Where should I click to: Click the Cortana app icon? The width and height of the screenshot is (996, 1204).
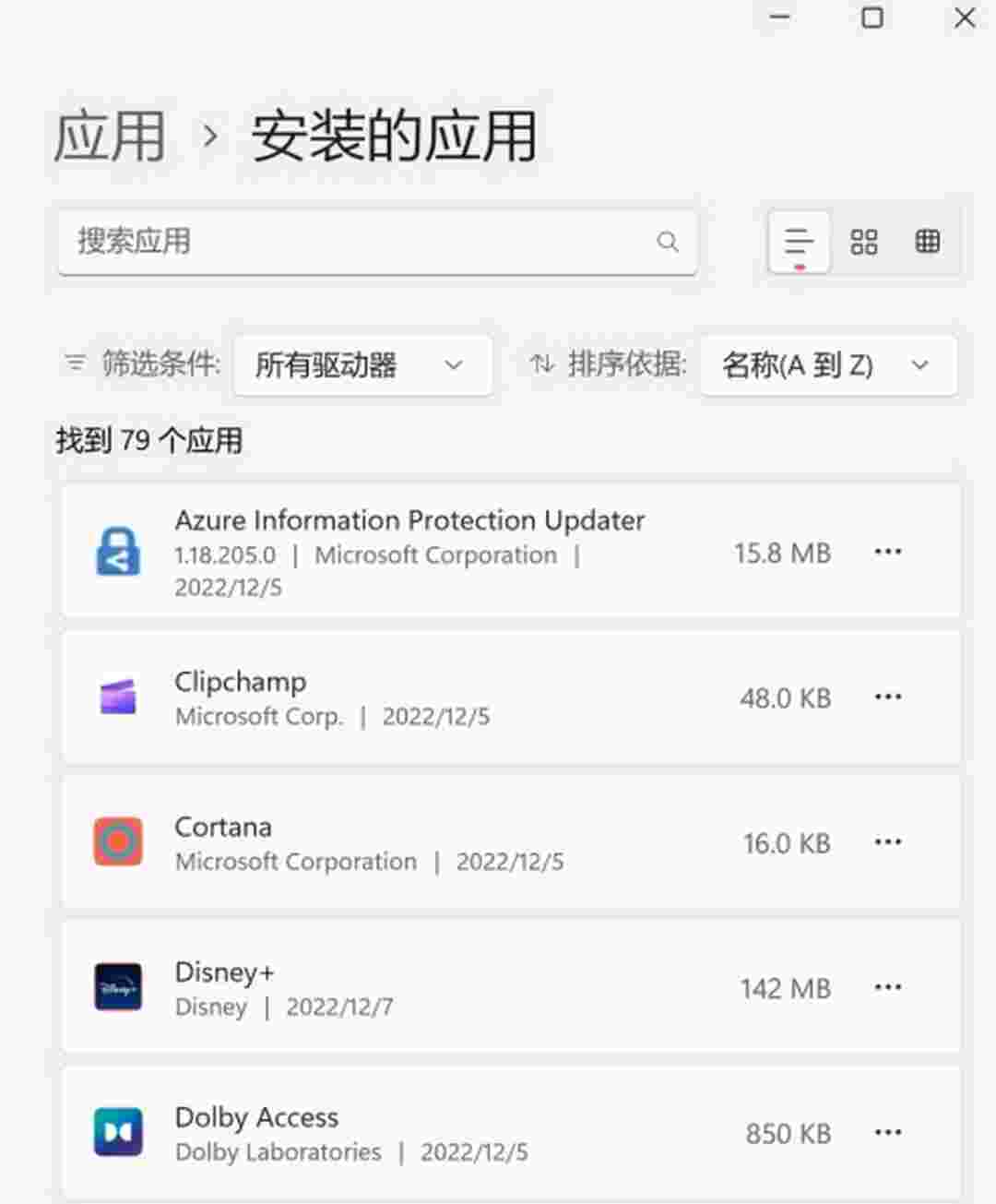coord(118,842)
